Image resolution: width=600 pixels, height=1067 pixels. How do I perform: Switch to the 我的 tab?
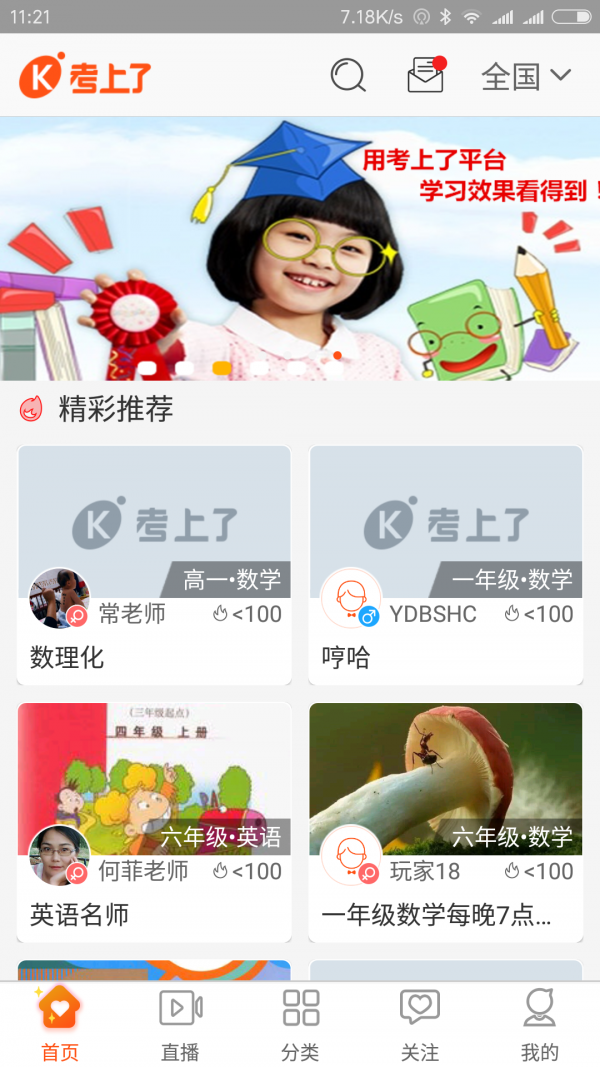pos(540,1024)
